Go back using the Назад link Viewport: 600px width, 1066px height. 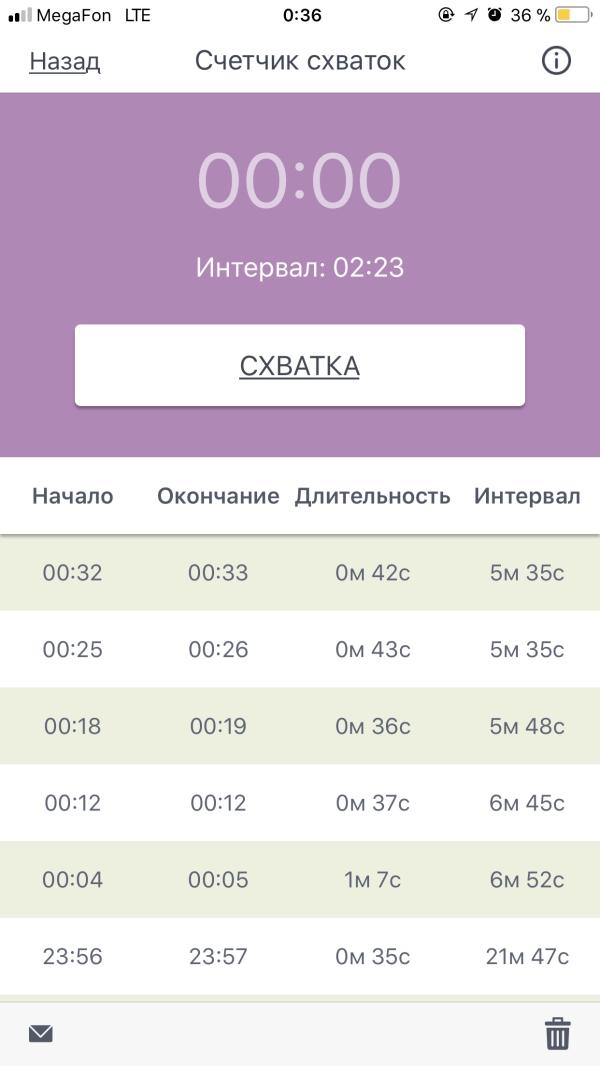click(x=65, y=61)
